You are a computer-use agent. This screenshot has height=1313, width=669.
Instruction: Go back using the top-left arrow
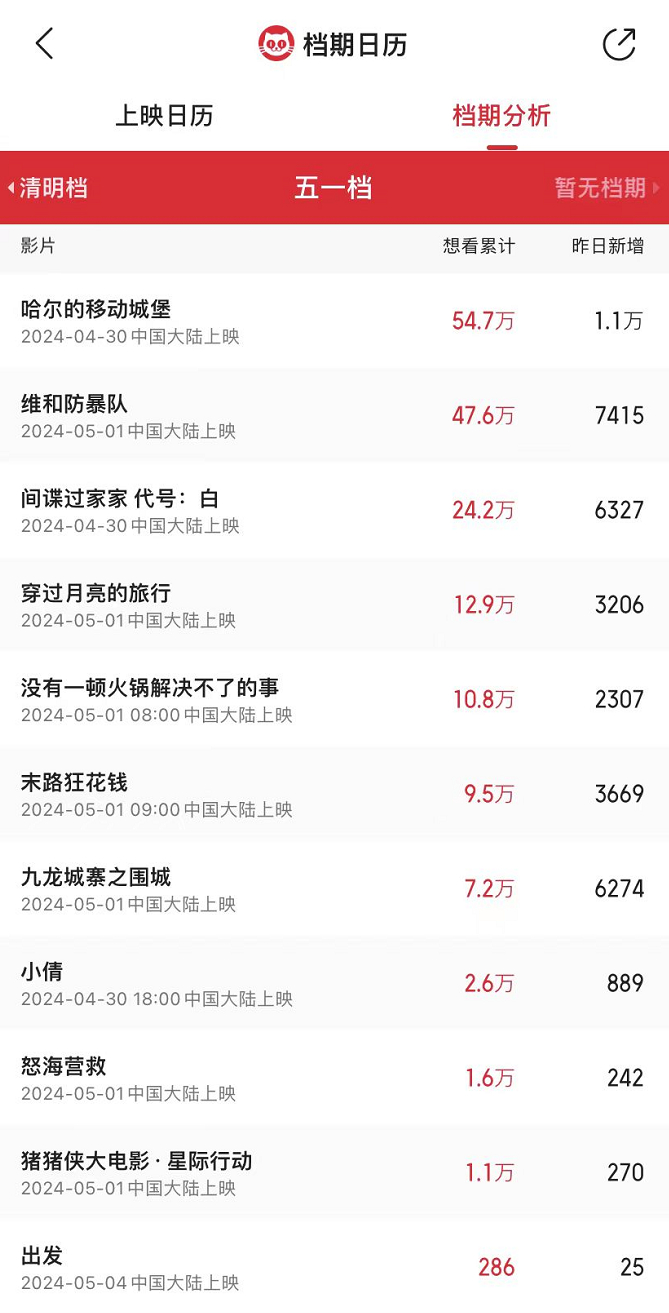[x=44, y=44]
